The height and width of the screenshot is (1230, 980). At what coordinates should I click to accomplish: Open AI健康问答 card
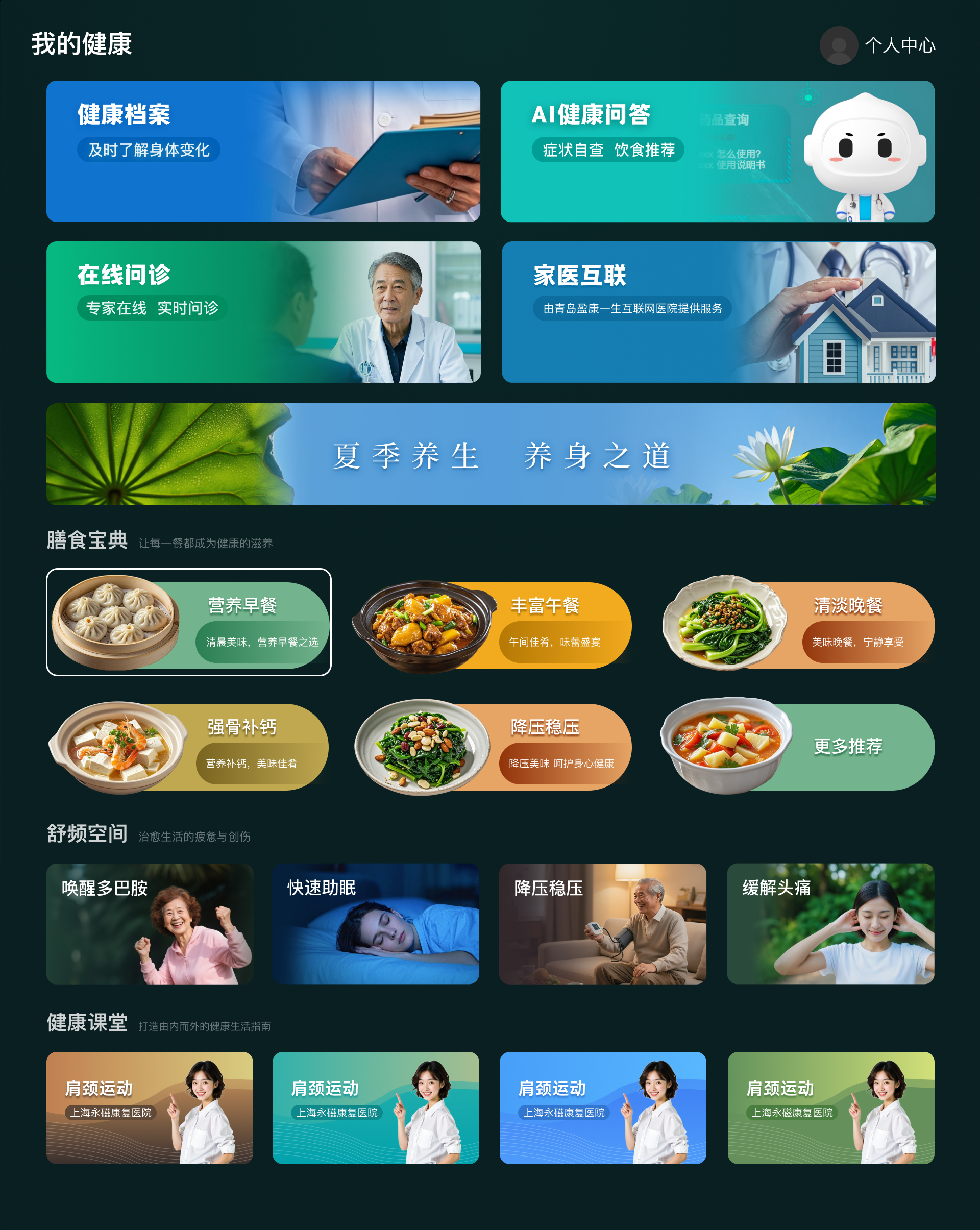pyautogui.click(x=717, y=151)
